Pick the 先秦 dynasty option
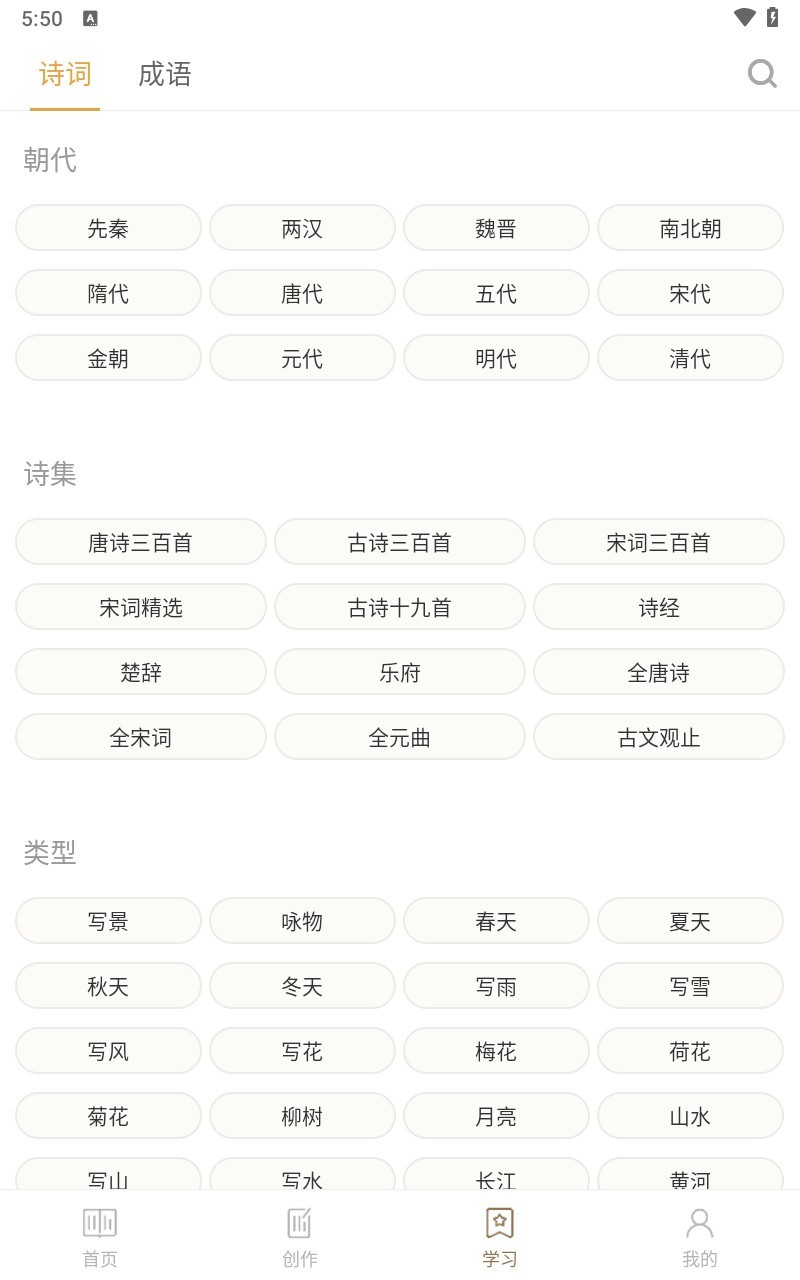Image resolution: width=800 pixels, height=1280 pixels. [108, 228]
